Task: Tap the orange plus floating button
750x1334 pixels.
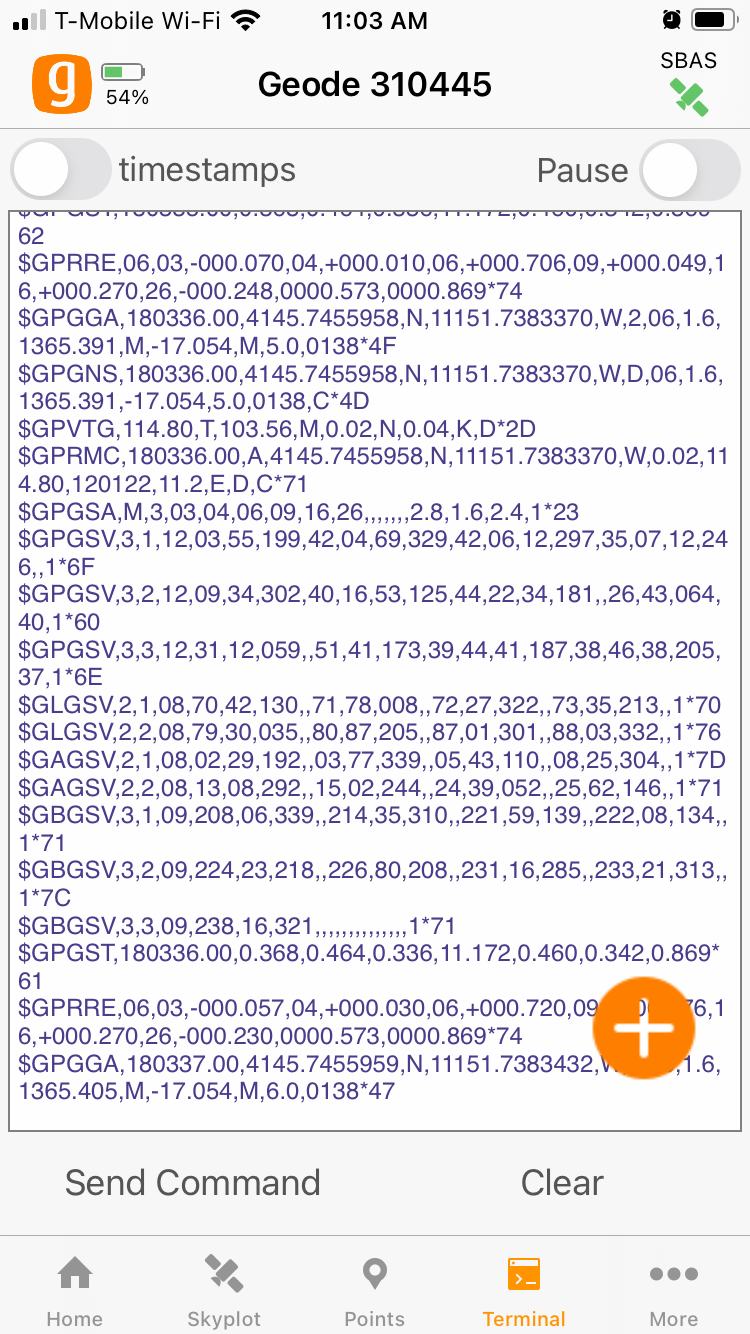Action: pos(643,1028)
